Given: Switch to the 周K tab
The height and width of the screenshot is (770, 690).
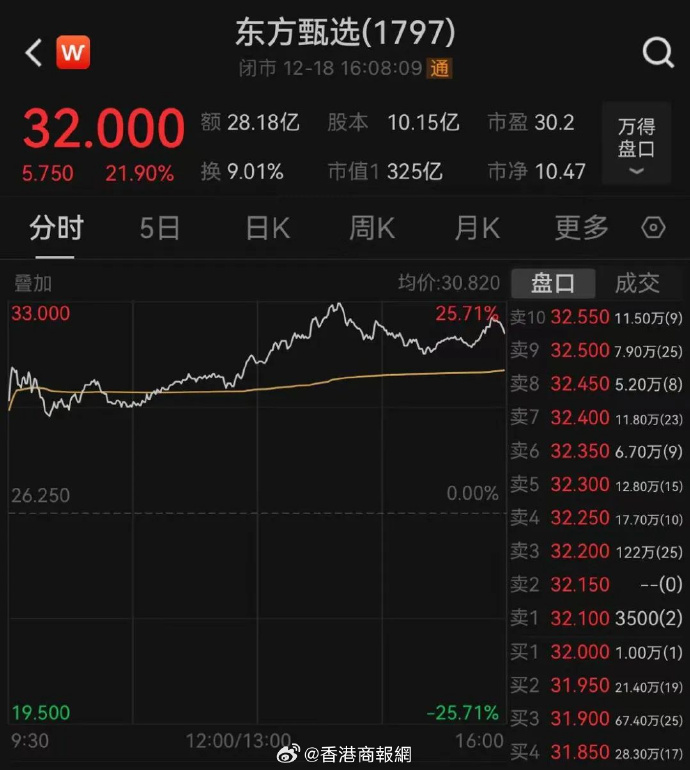Looking at the screenshot, I should pos(371,228).
